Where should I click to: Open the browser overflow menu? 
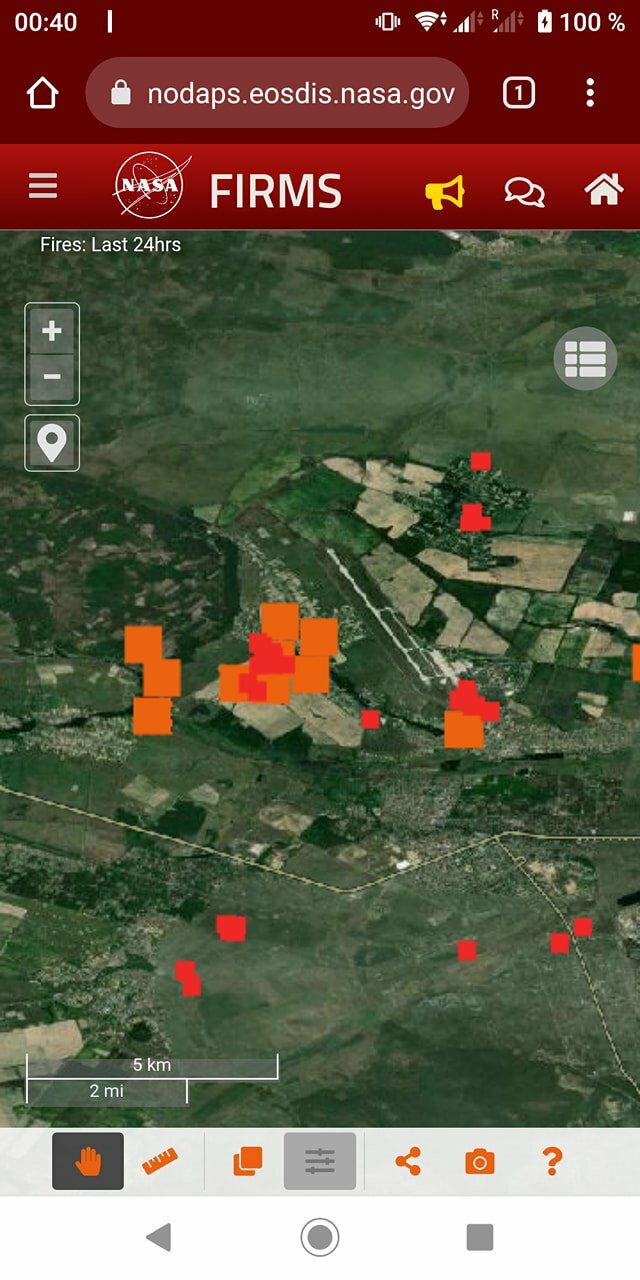pyautogui.click(x=590, y=93)
